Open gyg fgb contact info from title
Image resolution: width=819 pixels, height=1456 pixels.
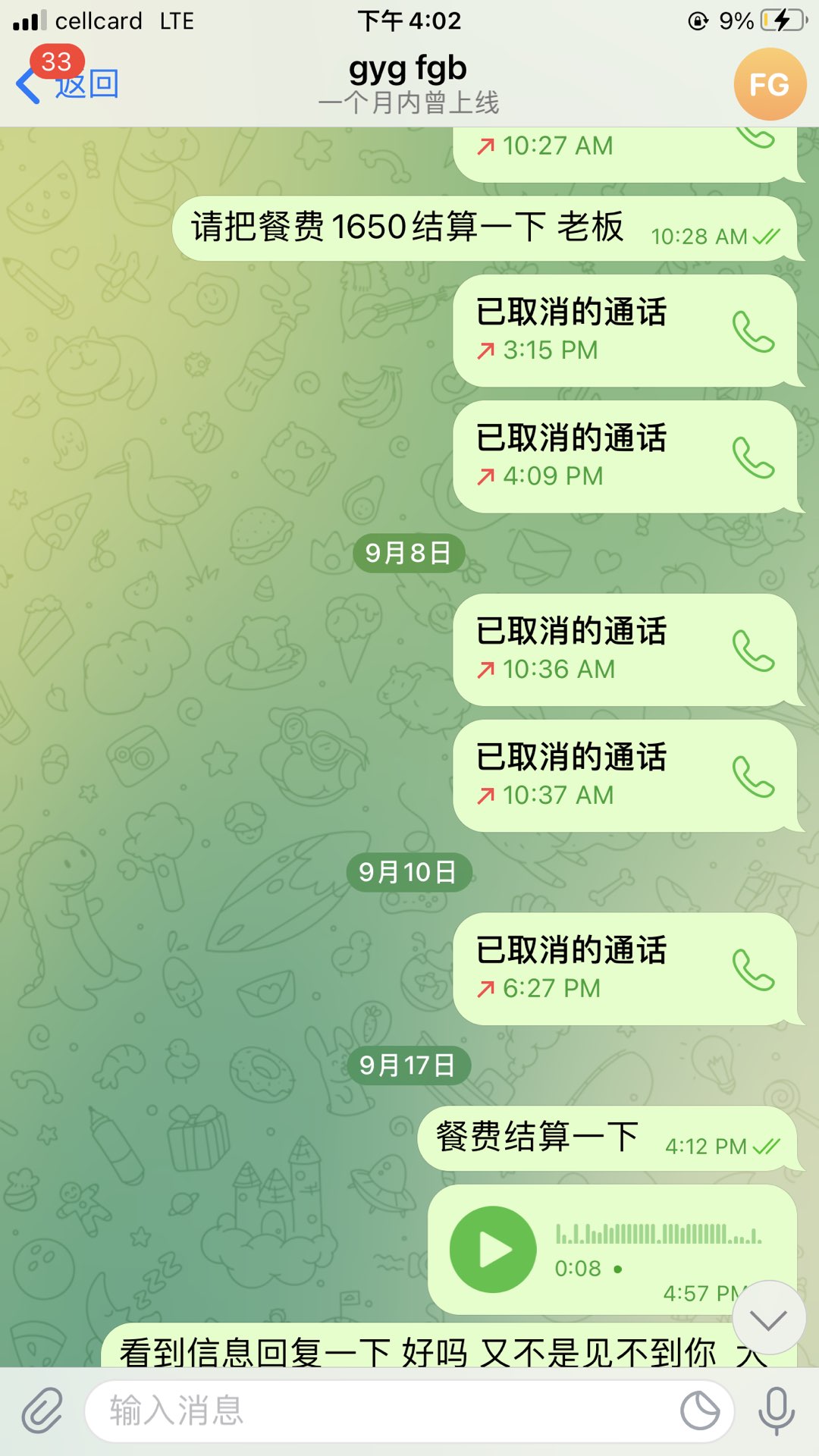pos(408,83)
